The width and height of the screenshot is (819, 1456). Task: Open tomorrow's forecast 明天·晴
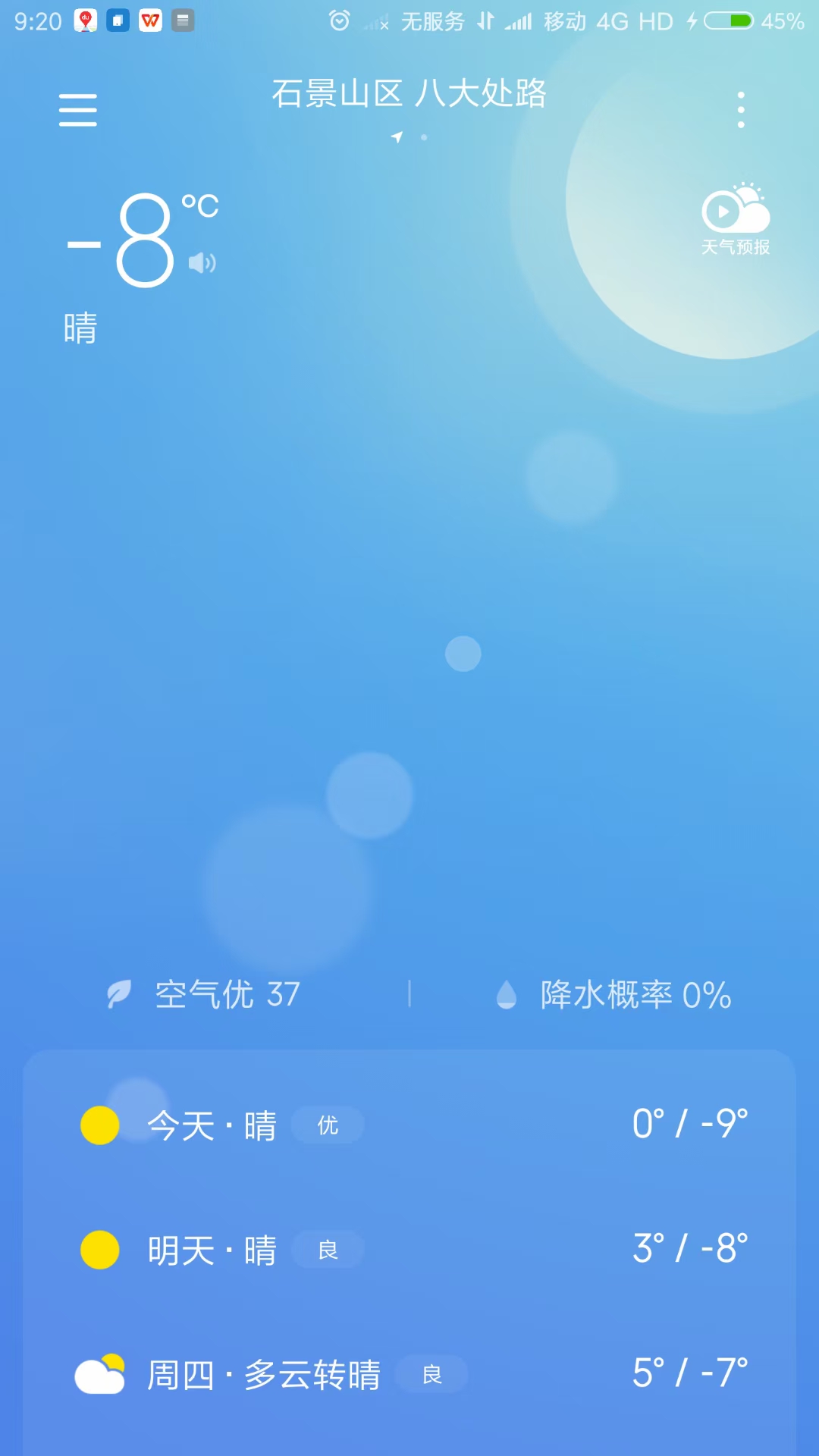(409, 1249)
